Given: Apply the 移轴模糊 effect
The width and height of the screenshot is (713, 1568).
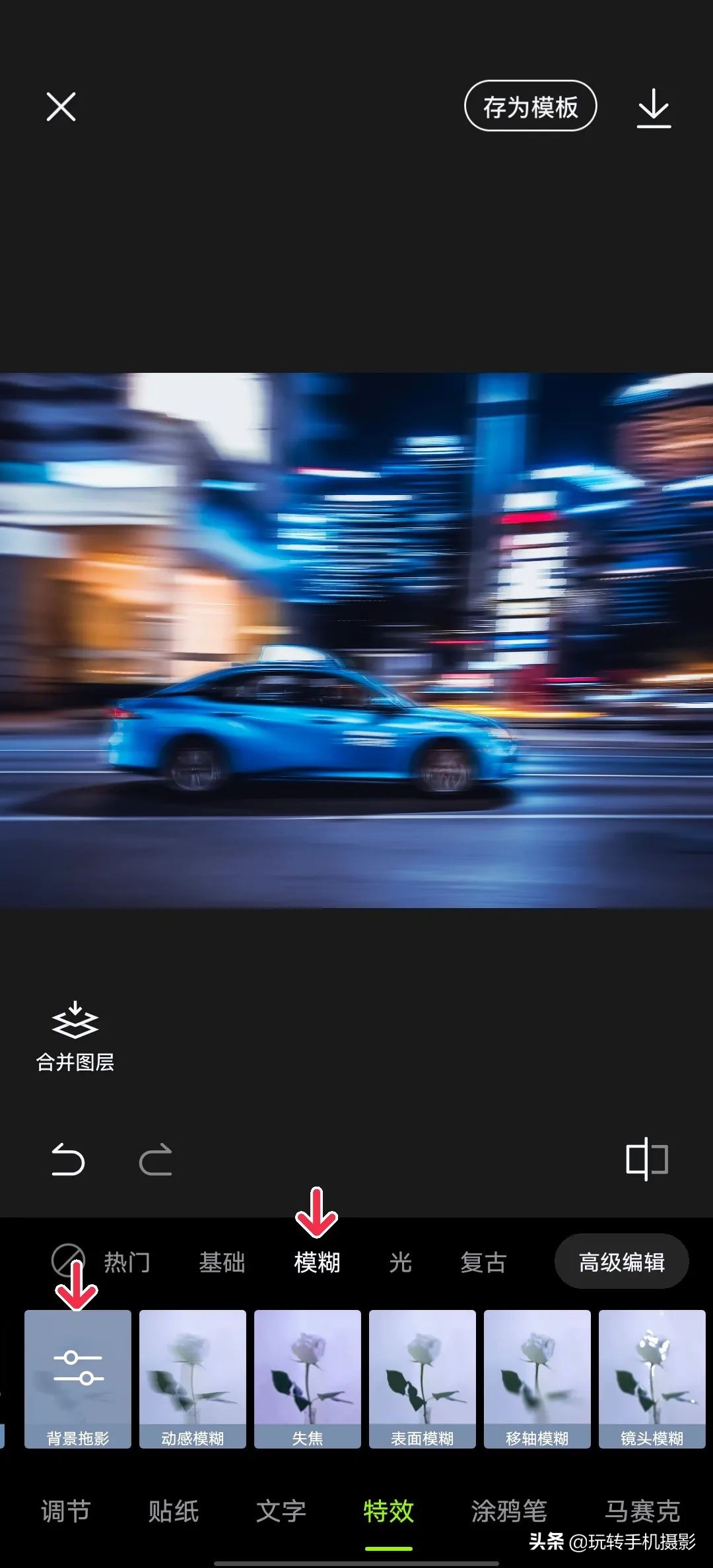Looking at the screenshot, I should pyautogui.click(x=537, y=1379).
